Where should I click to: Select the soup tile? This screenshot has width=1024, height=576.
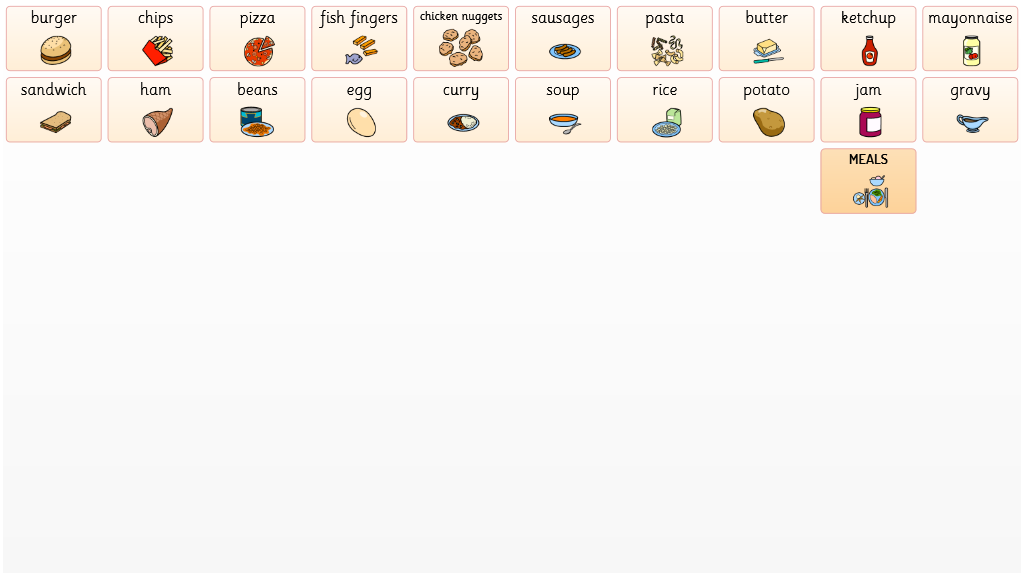[x=563, y=110]
